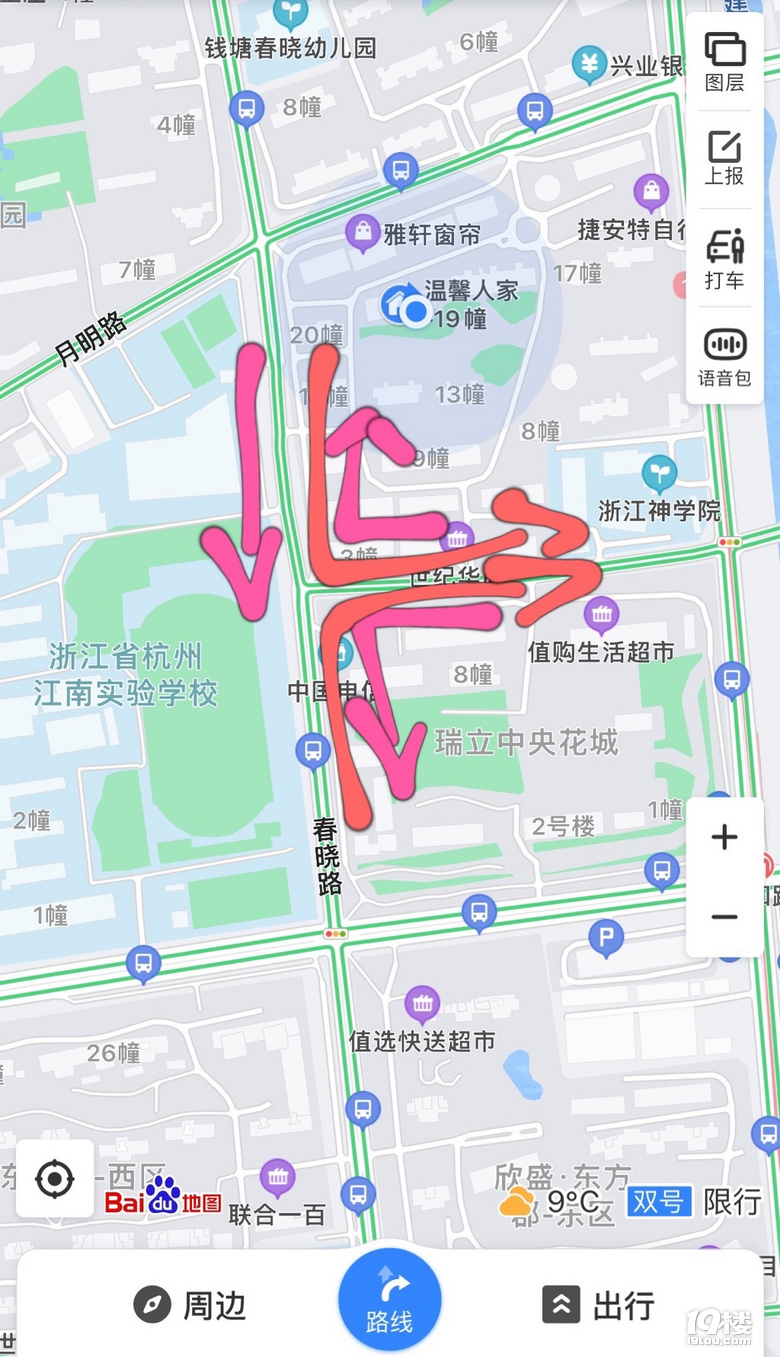Select the 值购生活超市 map marker
This screenshot has height=1357, width=780.
click(601, 614)
